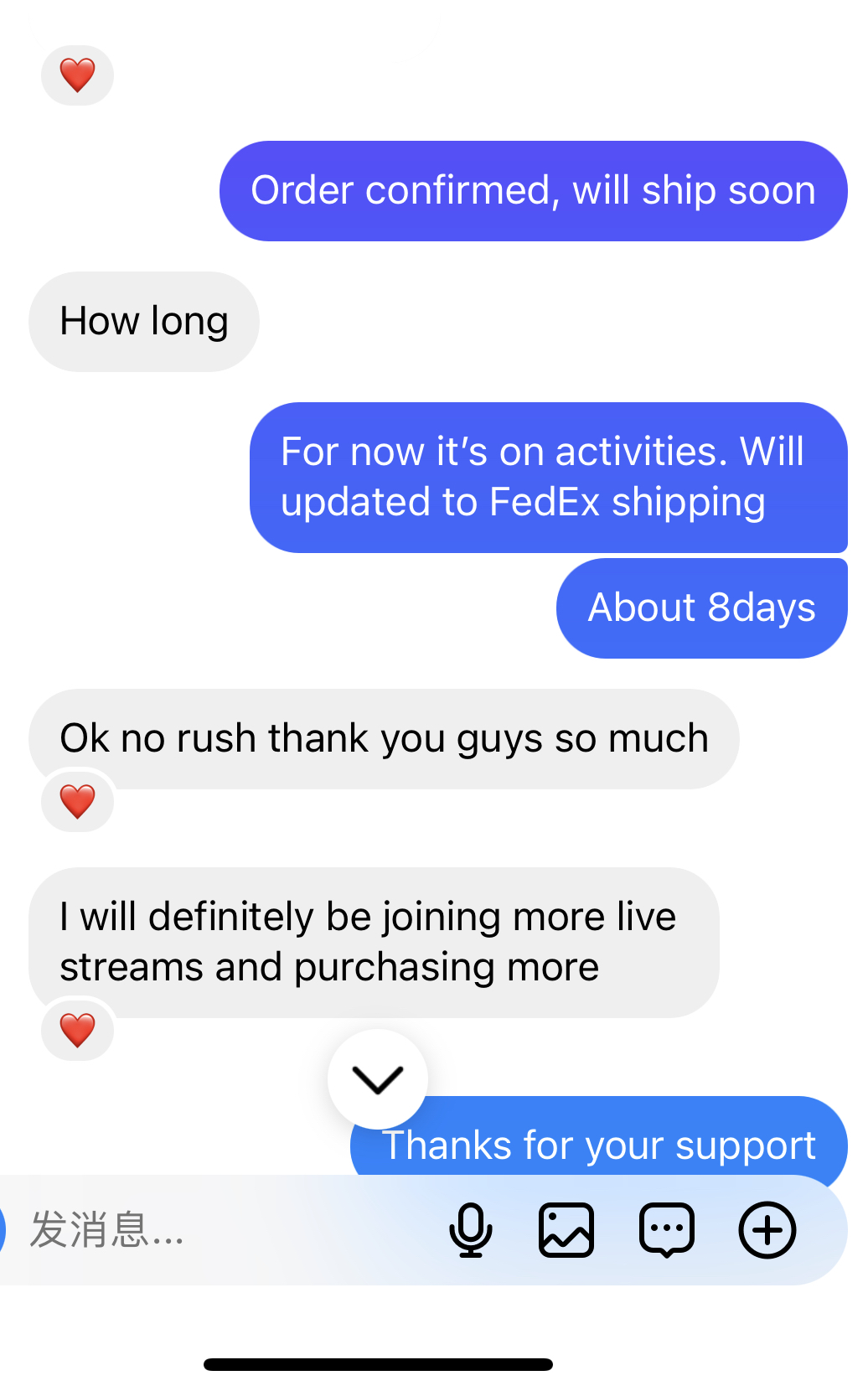Record a voice message with the microphone
This screenshot has height=1391, width=868.
(471, 1230)
